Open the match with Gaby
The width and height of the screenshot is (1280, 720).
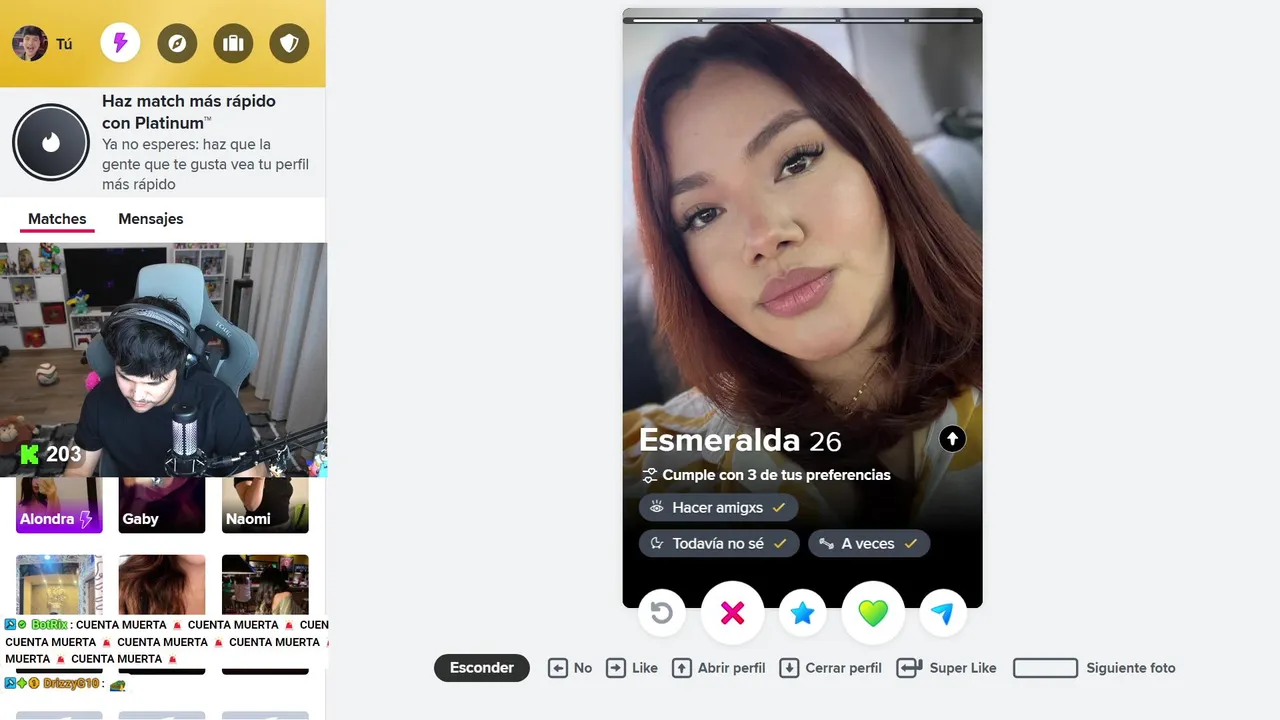161,505
